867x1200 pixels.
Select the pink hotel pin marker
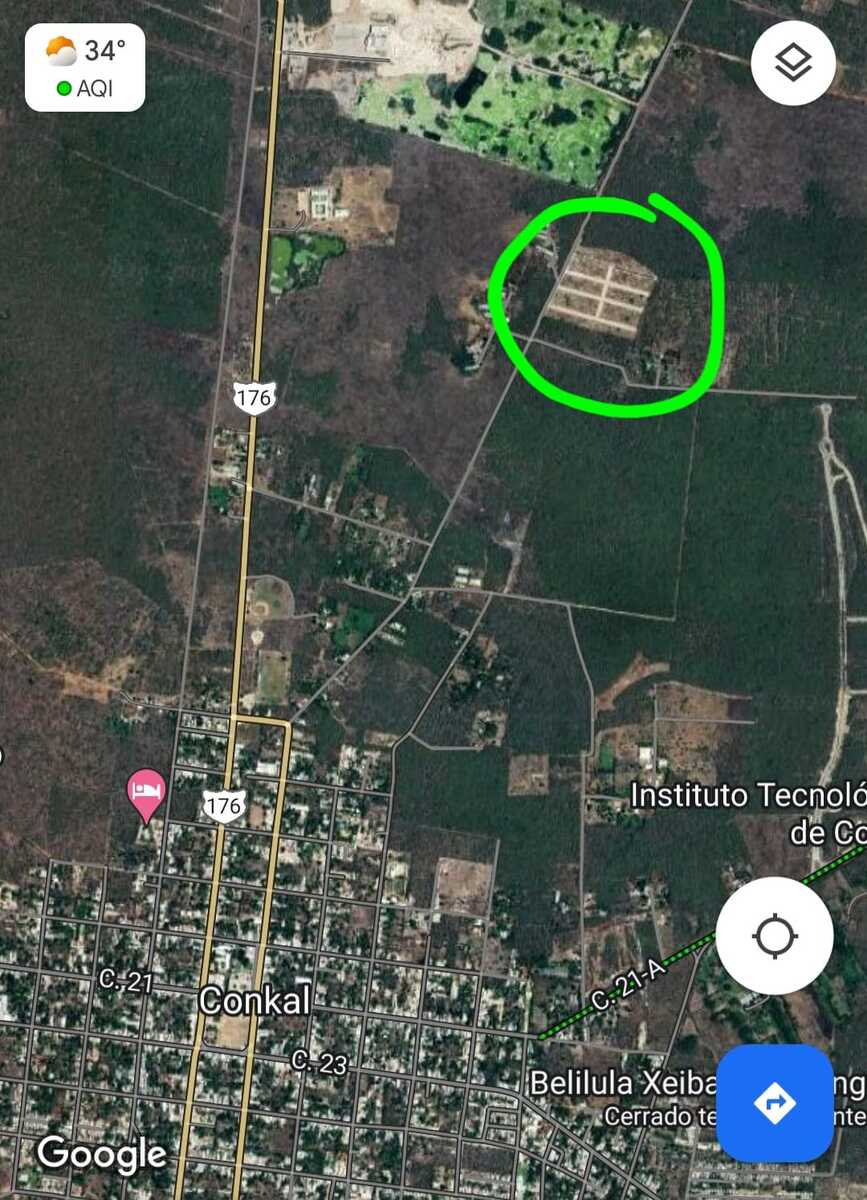[x=147, y=792]
